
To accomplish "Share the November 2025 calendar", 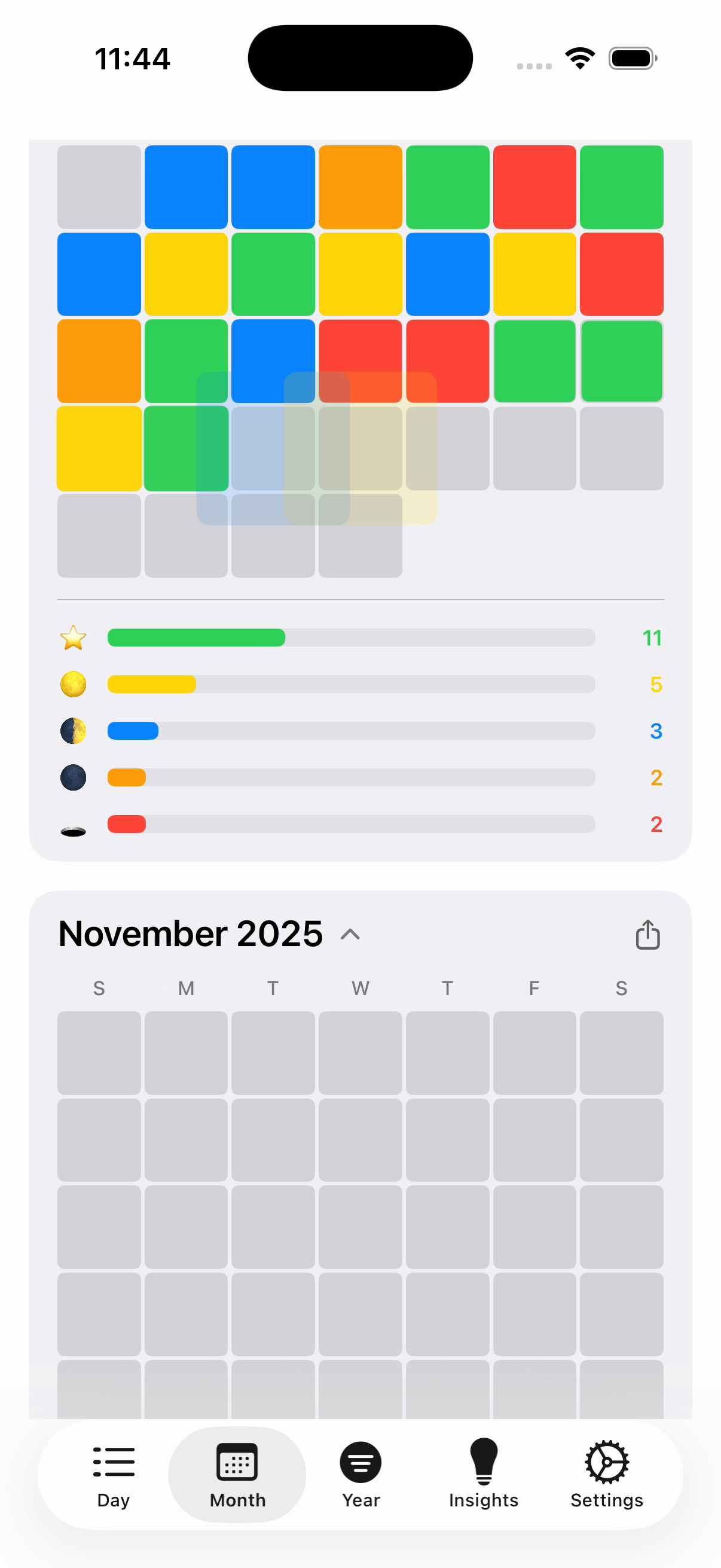I will pos(647,934).
